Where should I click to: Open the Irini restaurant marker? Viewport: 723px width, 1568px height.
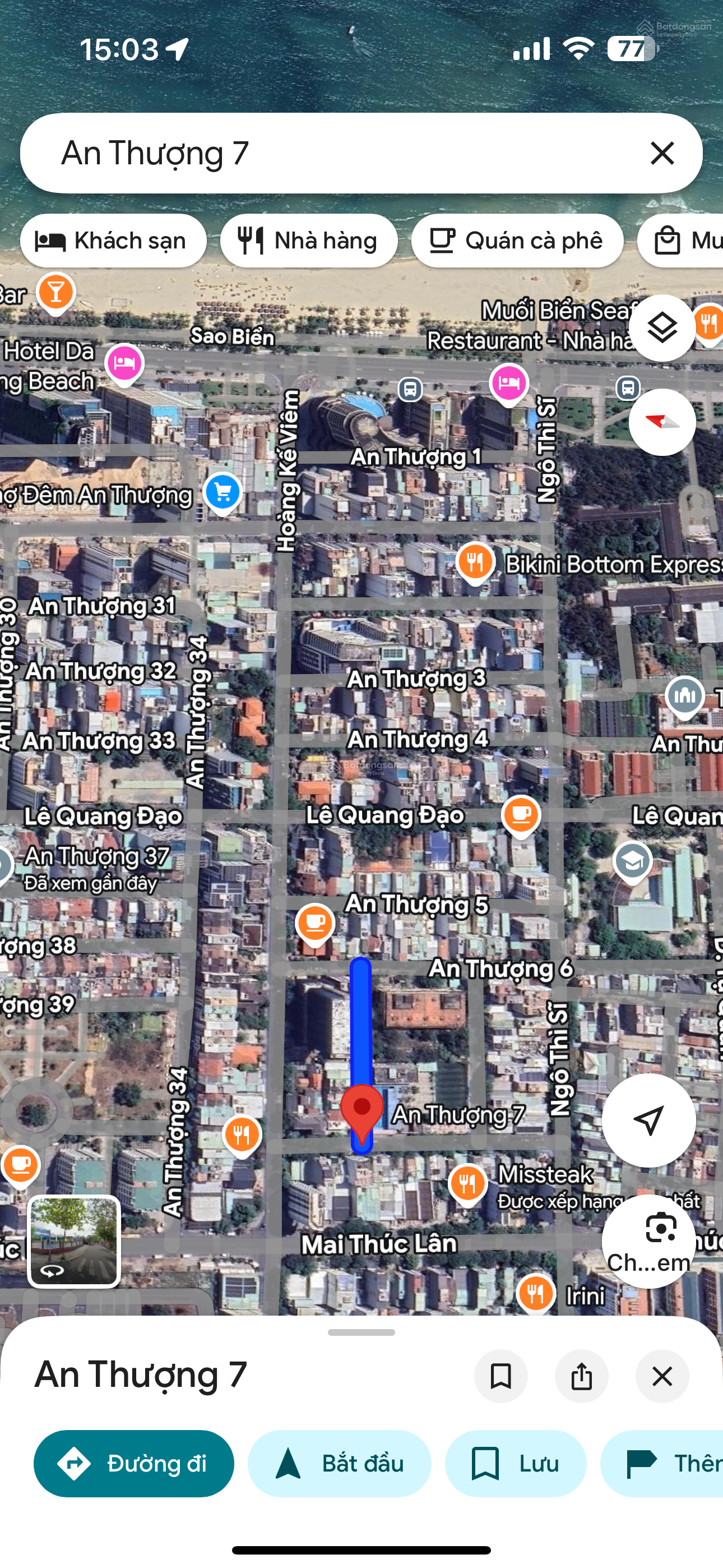[x=536, y=1292]
